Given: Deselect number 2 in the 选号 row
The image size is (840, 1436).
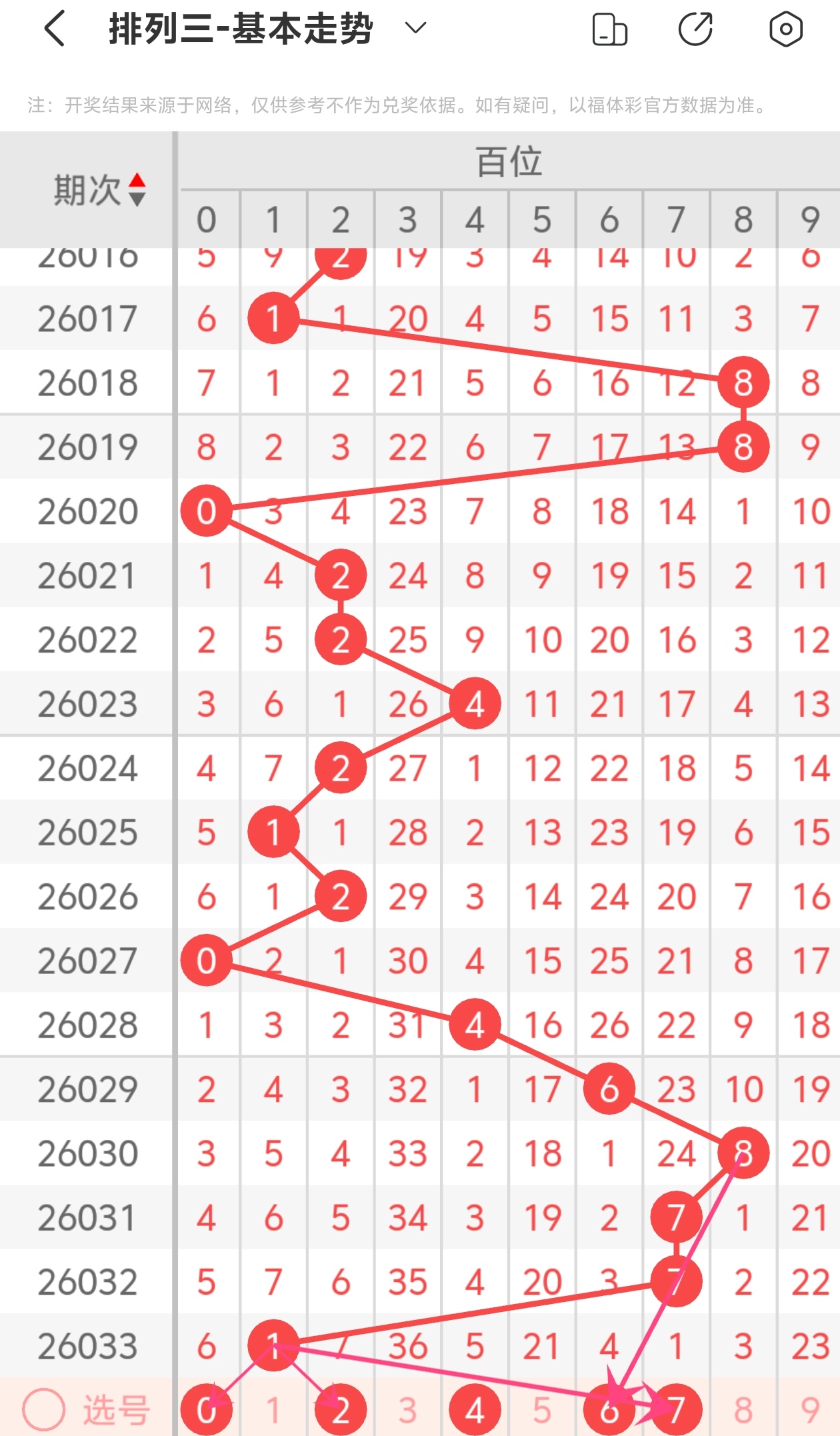Looking at the screenshot, I should click(341, 1410).
